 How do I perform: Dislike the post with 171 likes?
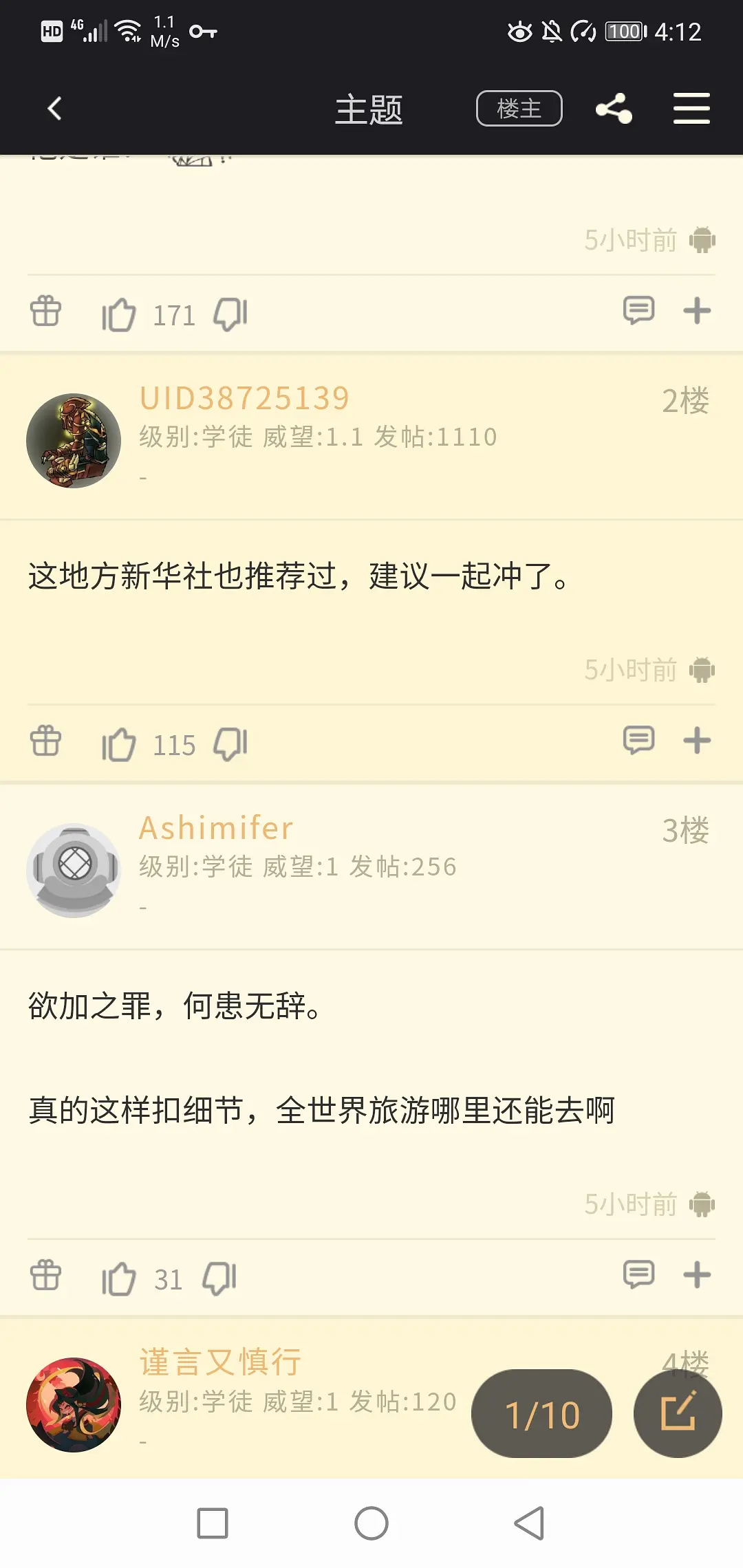(230, 314)
